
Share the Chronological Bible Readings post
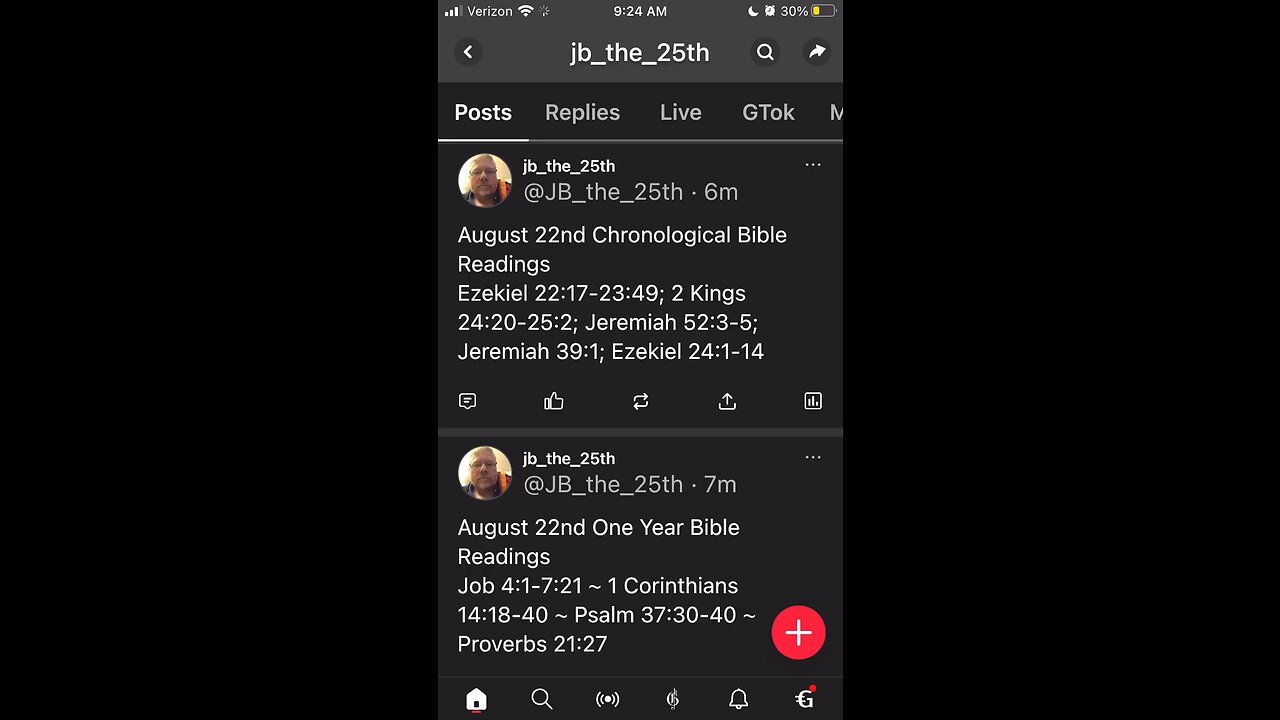pyautogui.click(x=727, y=401)
